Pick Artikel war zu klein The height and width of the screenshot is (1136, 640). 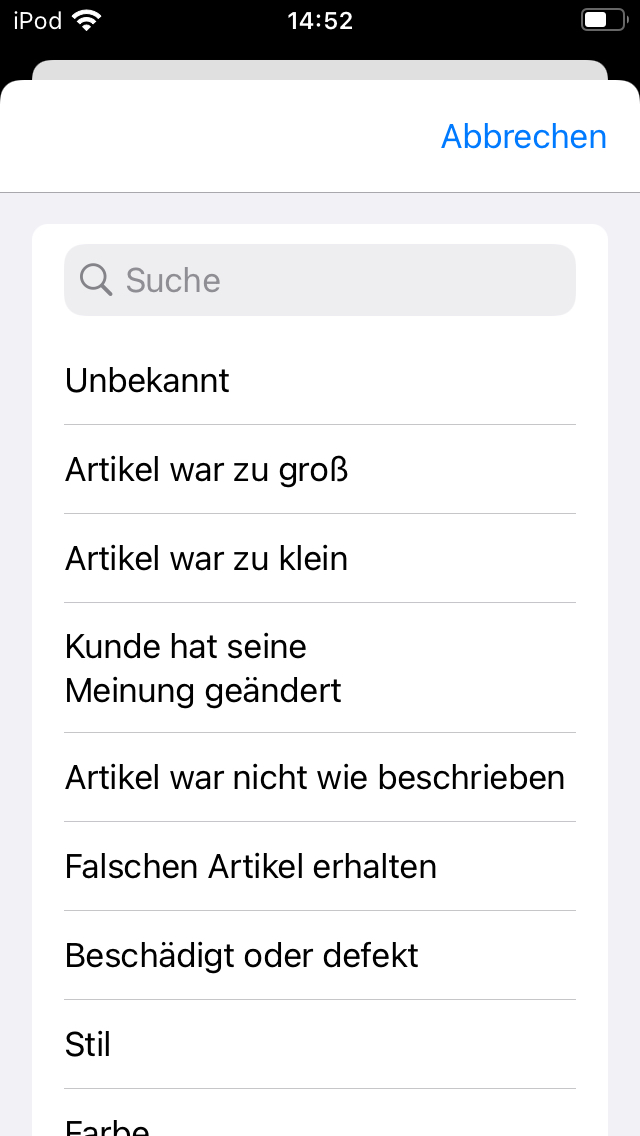click(320, 558)
